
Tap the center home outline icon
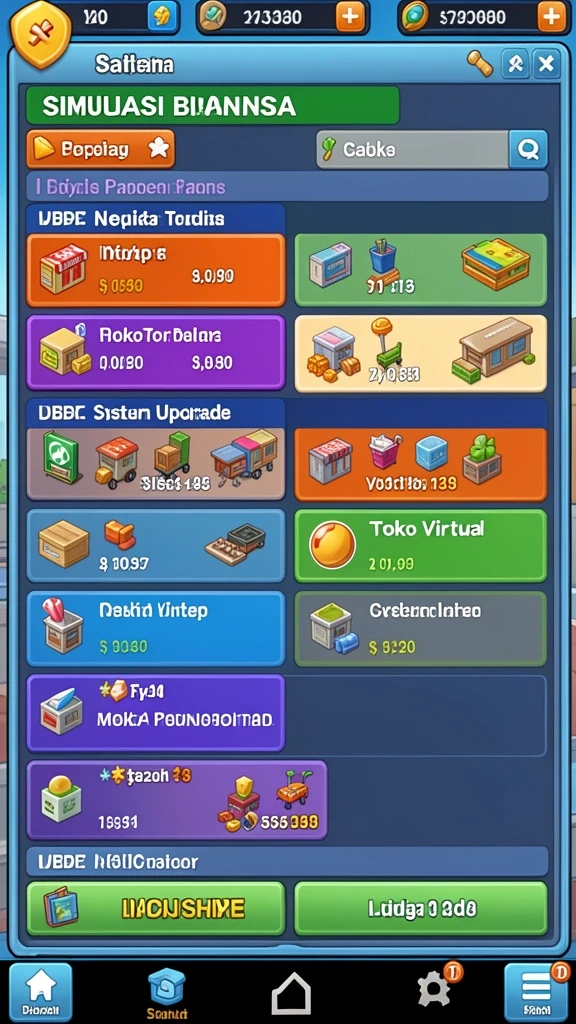291,993
